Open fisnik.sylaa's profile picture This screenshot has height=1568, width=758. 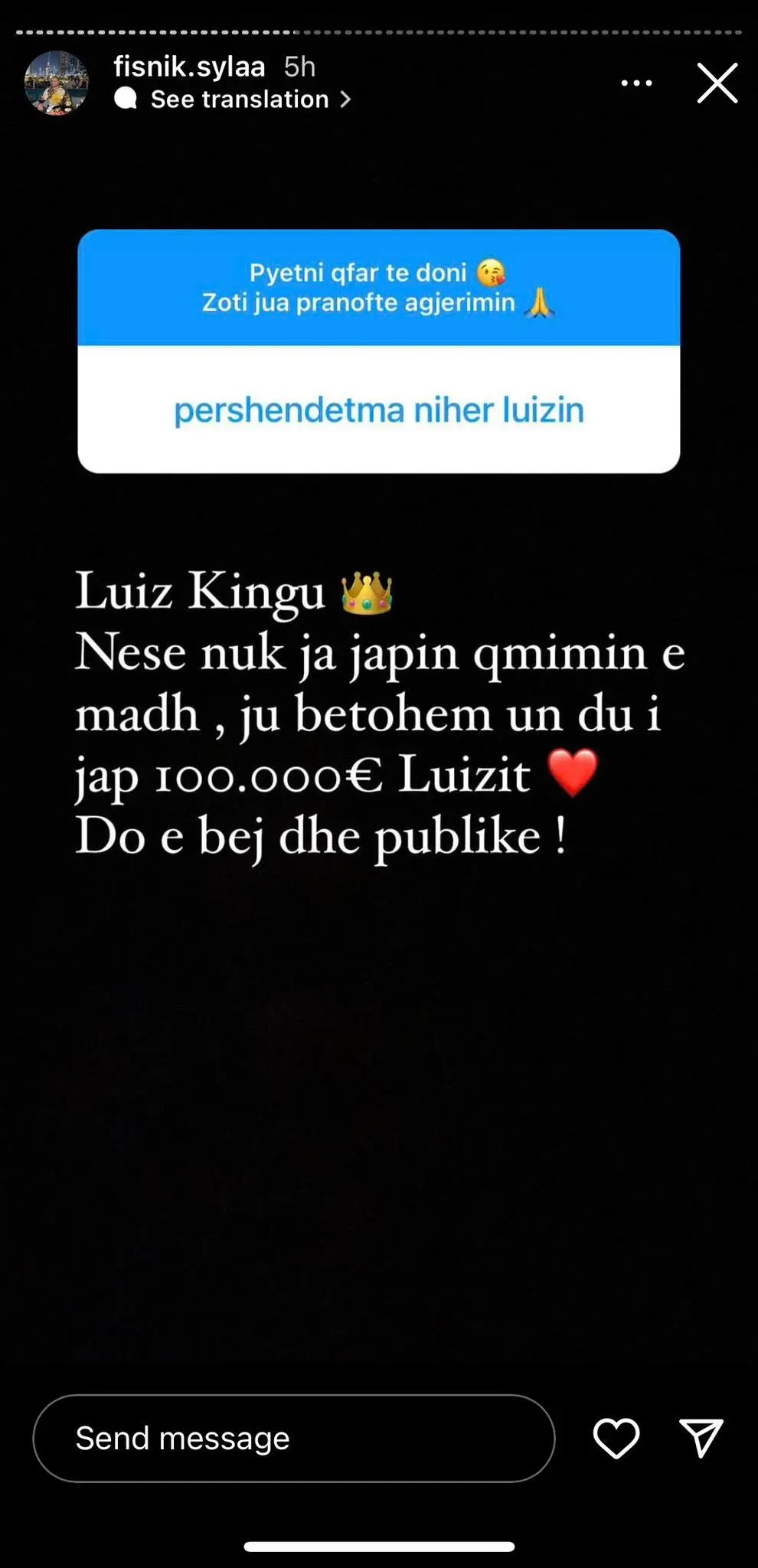[x=56, y=83]
